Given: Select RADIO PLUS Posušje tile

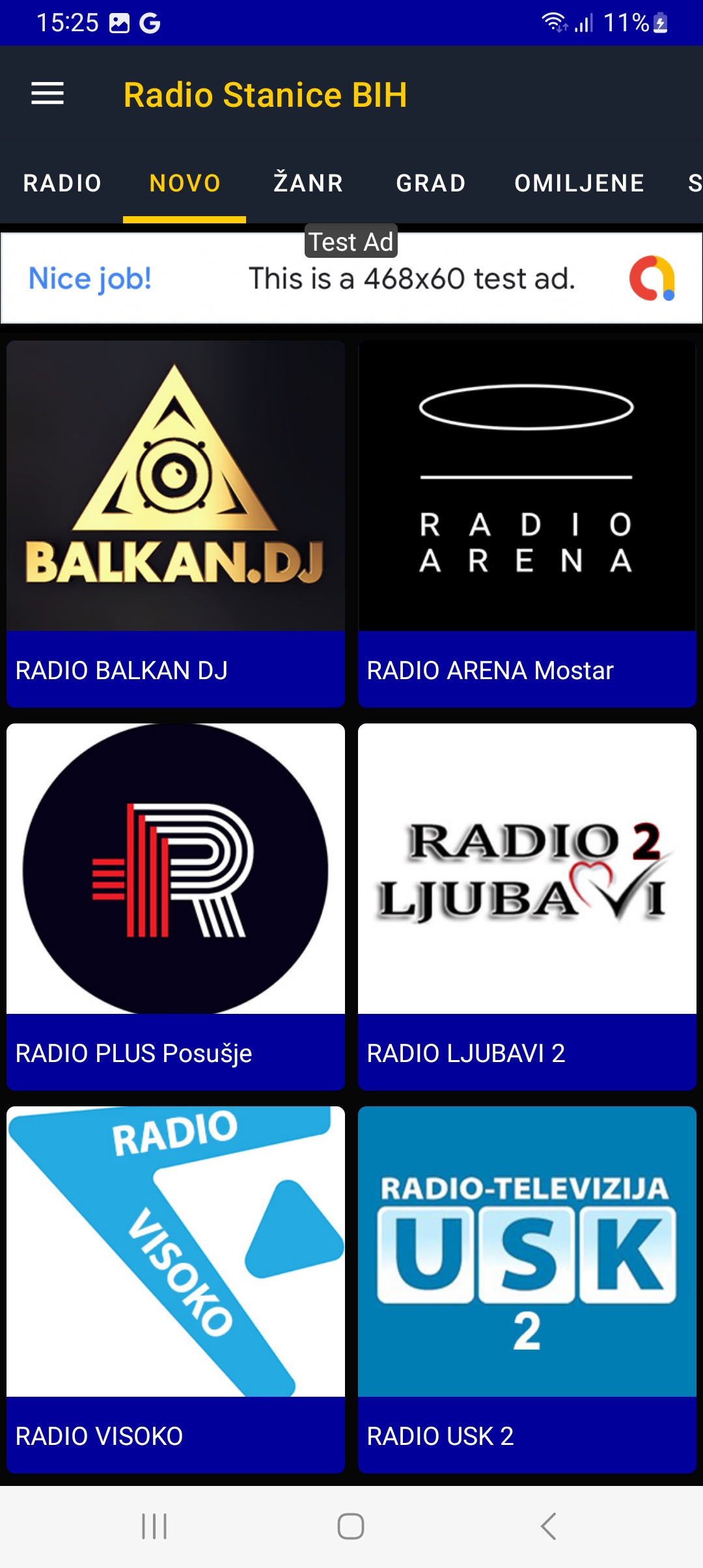Looking at the screenshot, I should click(x=176, y=906).
